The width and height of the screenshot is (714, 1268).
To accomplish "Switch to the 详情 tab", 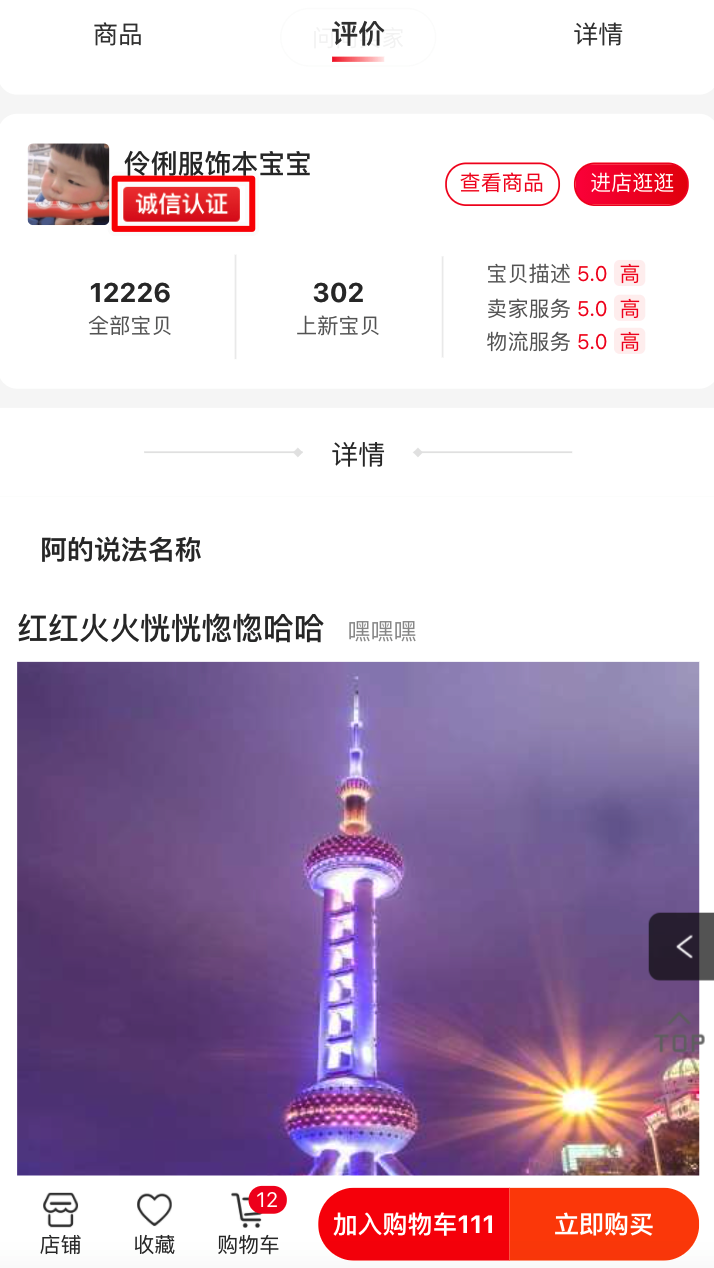I will (598, 36).
